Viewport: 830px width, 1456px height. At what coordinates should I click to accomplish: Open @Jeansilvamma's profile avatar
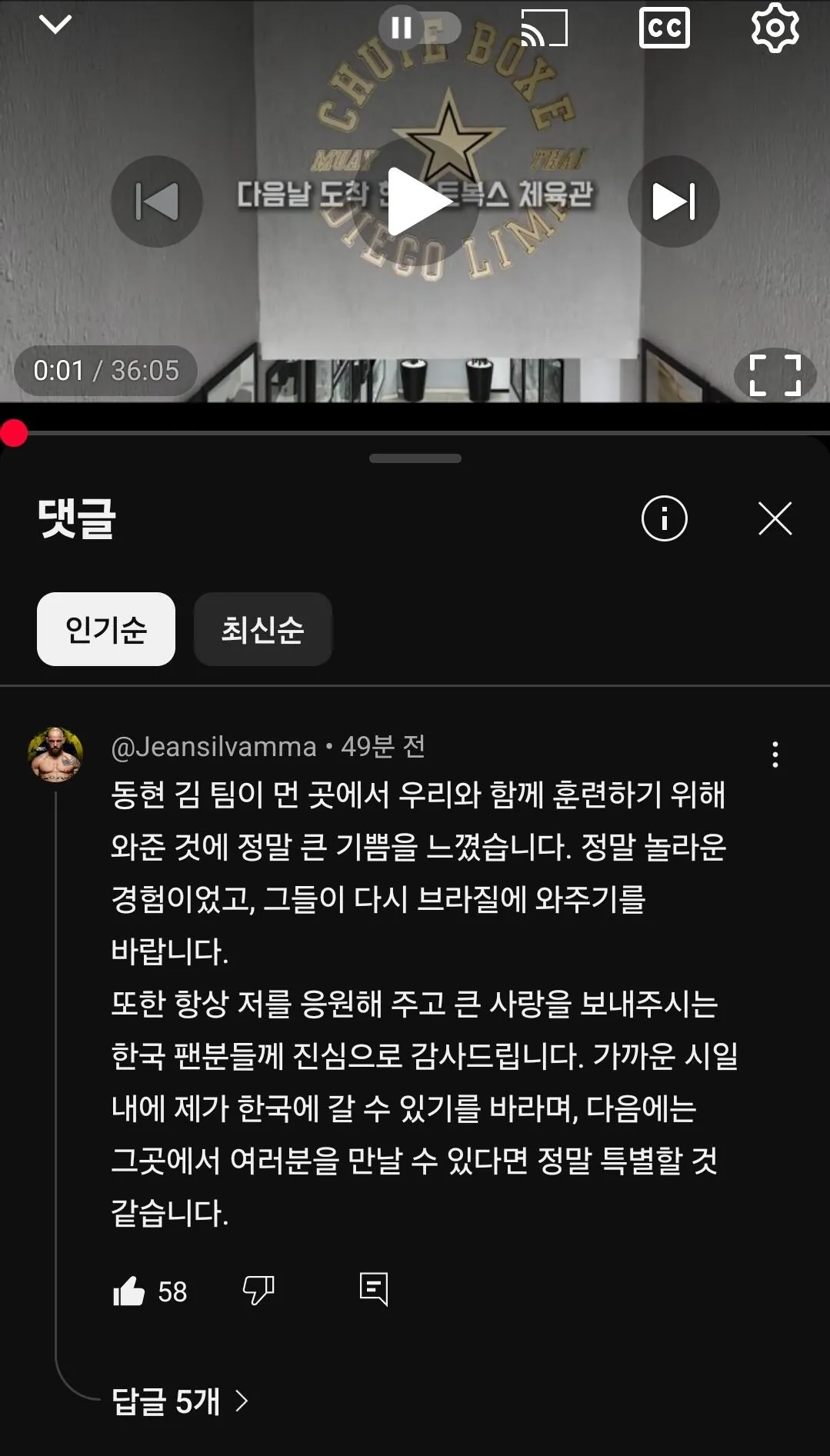click(x=55, y=755)
